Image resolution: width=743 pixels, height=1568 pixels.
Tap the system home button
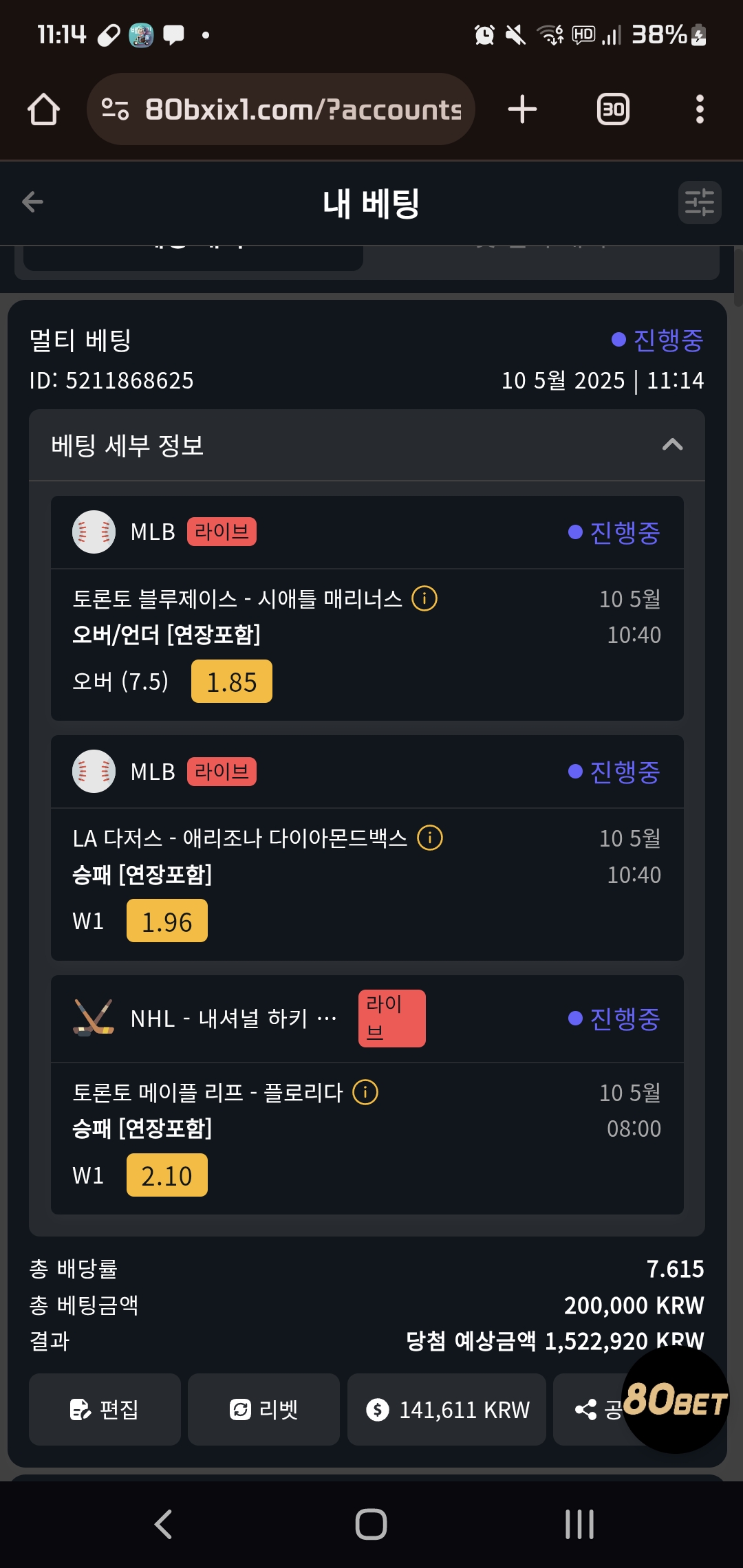[371, 1524]
